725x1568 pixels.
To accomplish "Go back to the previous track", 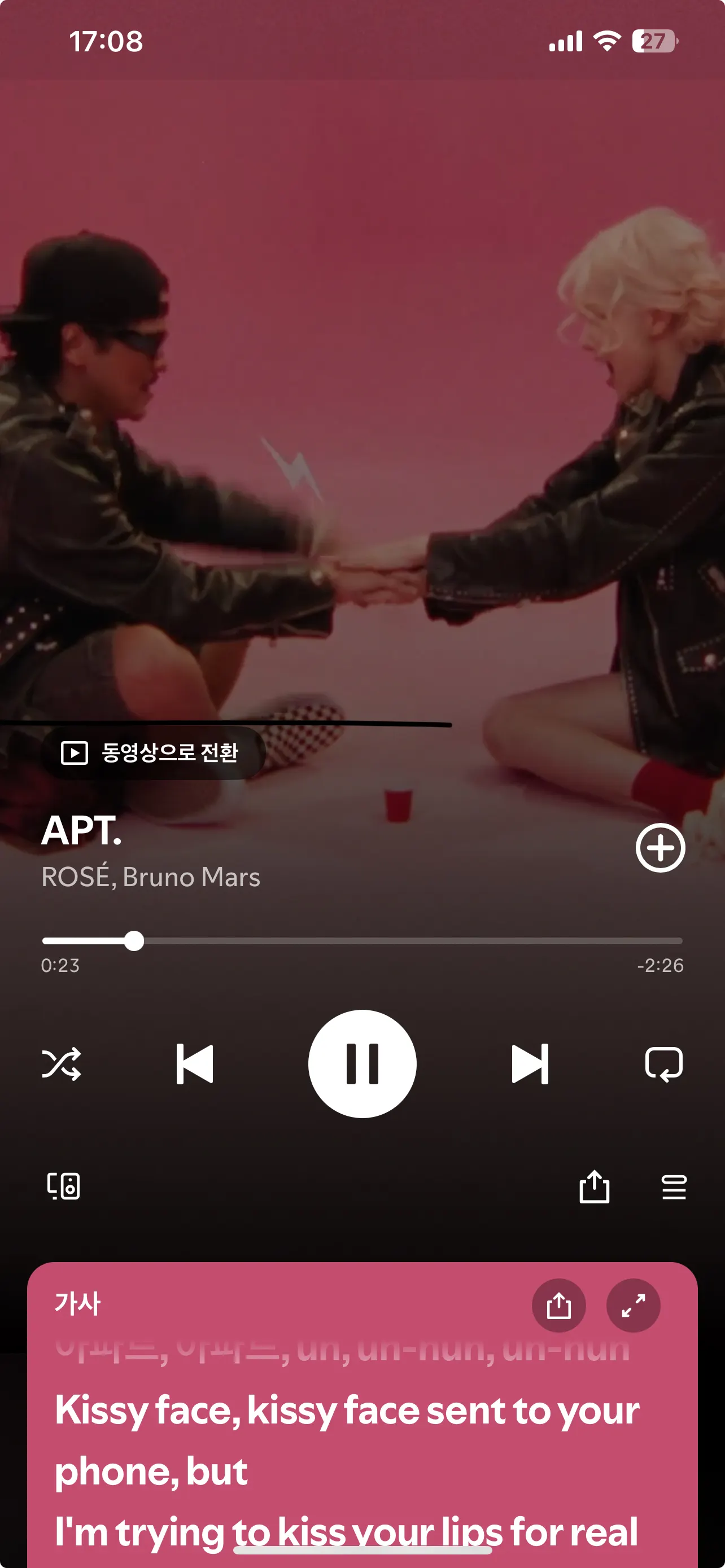I will click(195, 1064).
